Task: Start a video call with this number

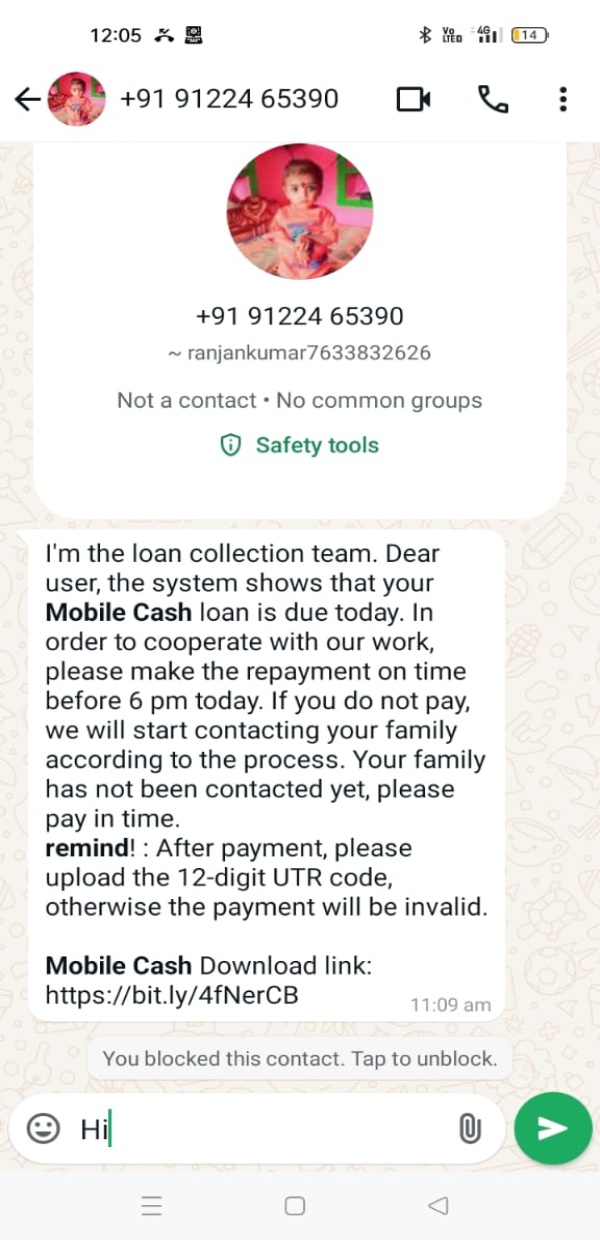Action: pyautogui.click(x=413, y=99)
